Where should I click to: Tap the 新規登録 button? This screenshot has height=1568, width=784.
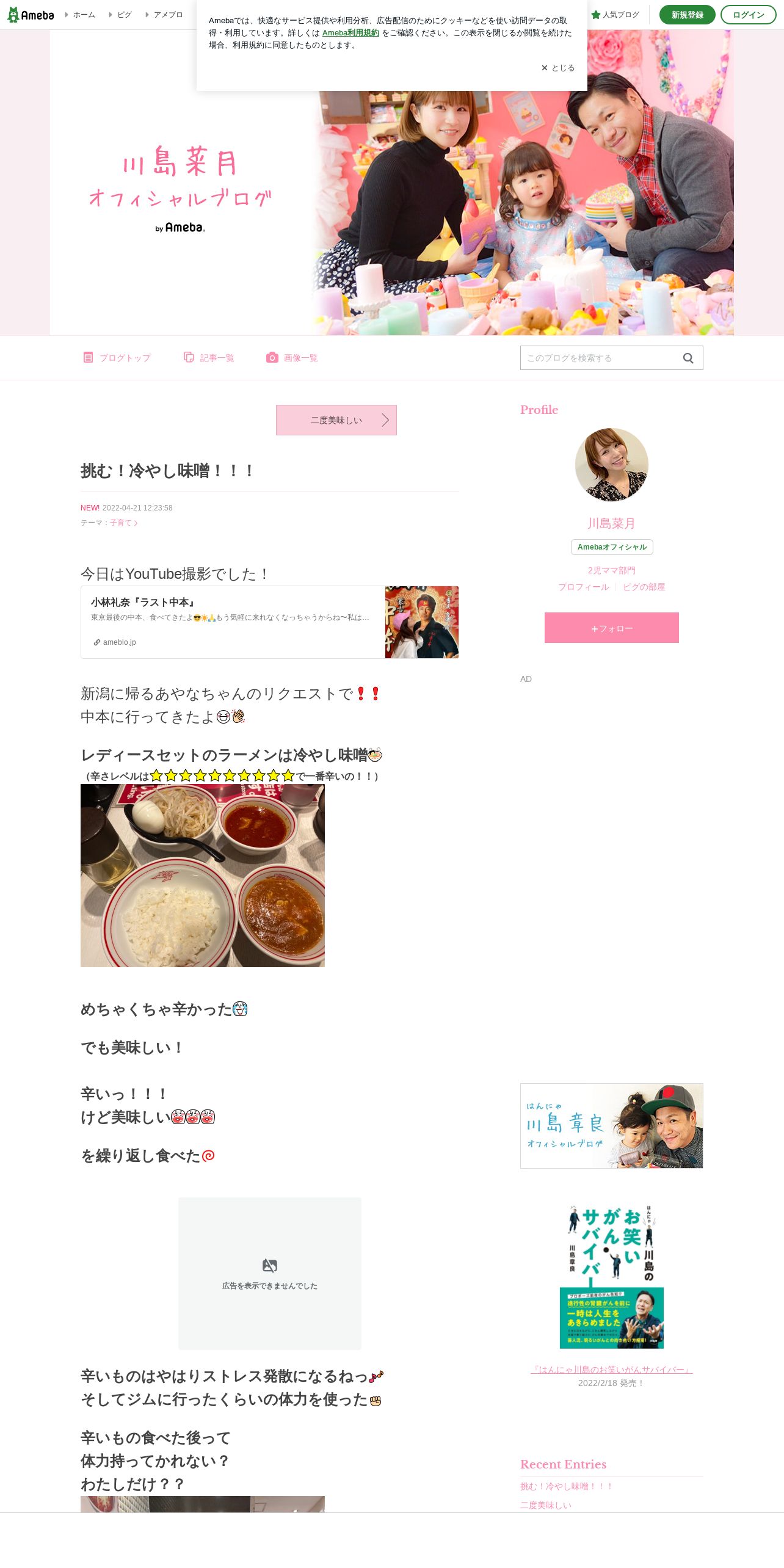pos(687,15)
